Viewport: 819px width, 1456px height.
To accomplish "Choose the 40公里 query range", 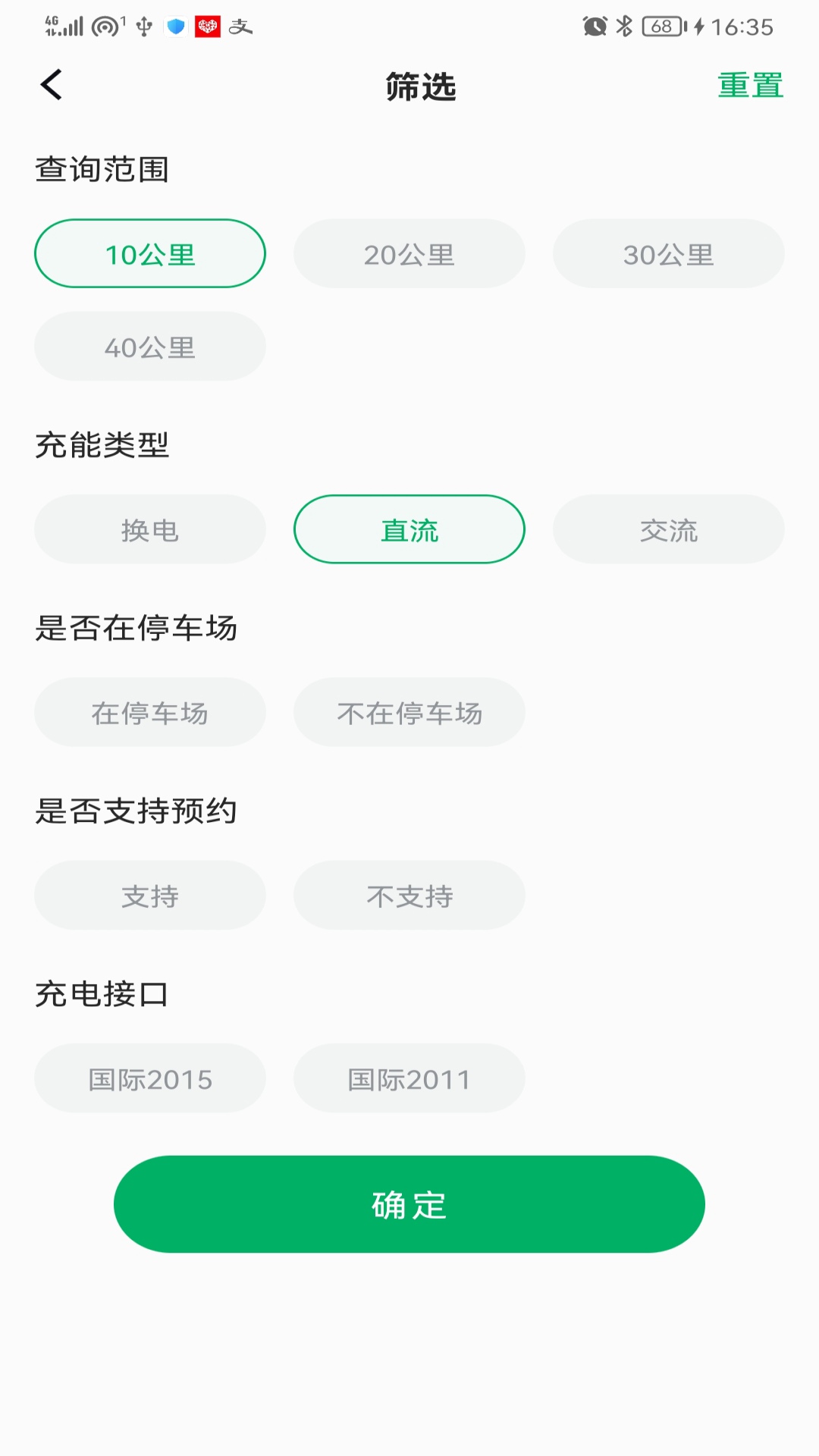I will point(149,346).
